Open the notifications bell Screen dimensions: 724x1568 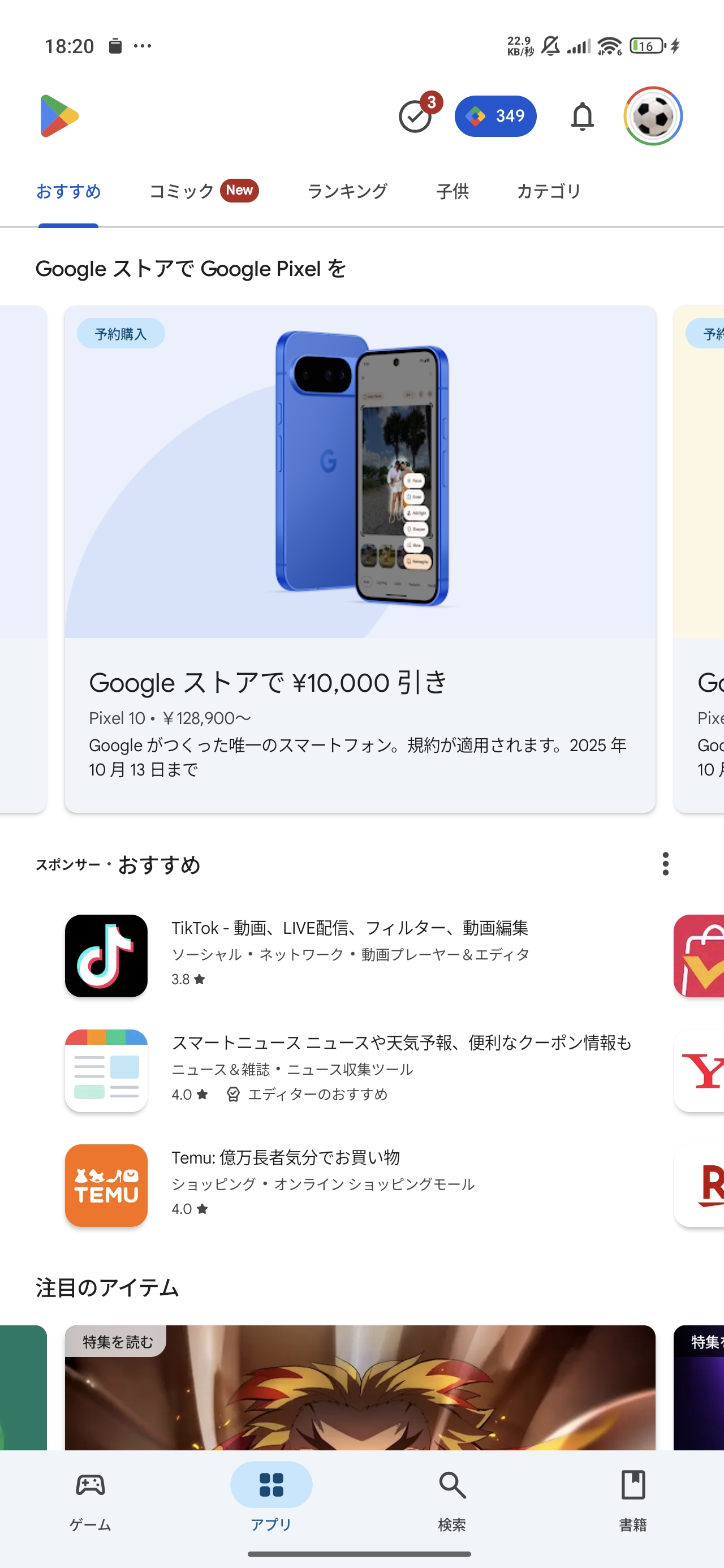point(582,117)
